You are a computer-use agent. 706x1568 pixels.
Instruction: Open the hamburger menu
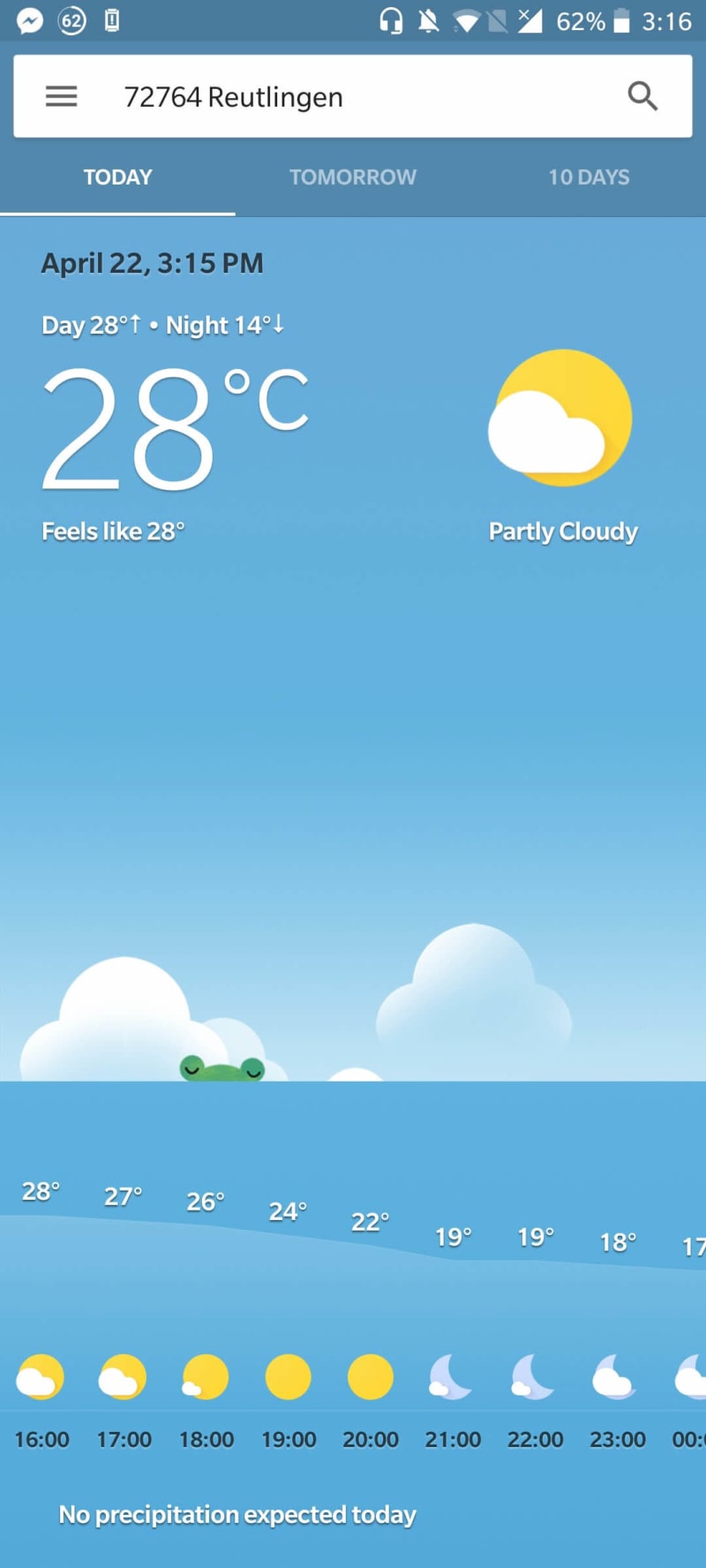pyautogui.click(x=61, y=96)
